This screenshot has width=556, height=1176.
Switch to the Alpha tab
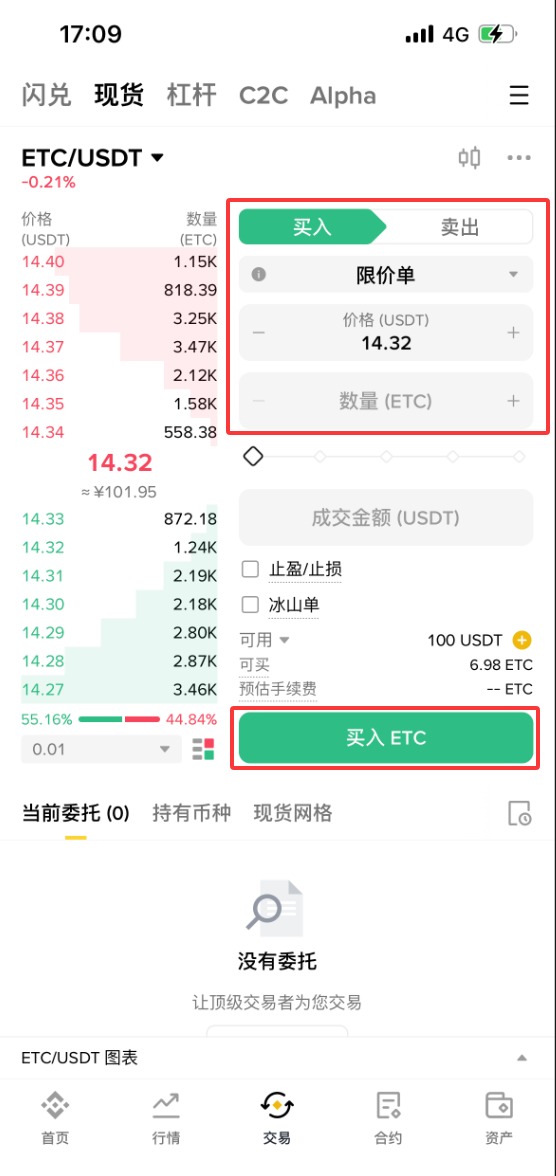tap(343, 96)
